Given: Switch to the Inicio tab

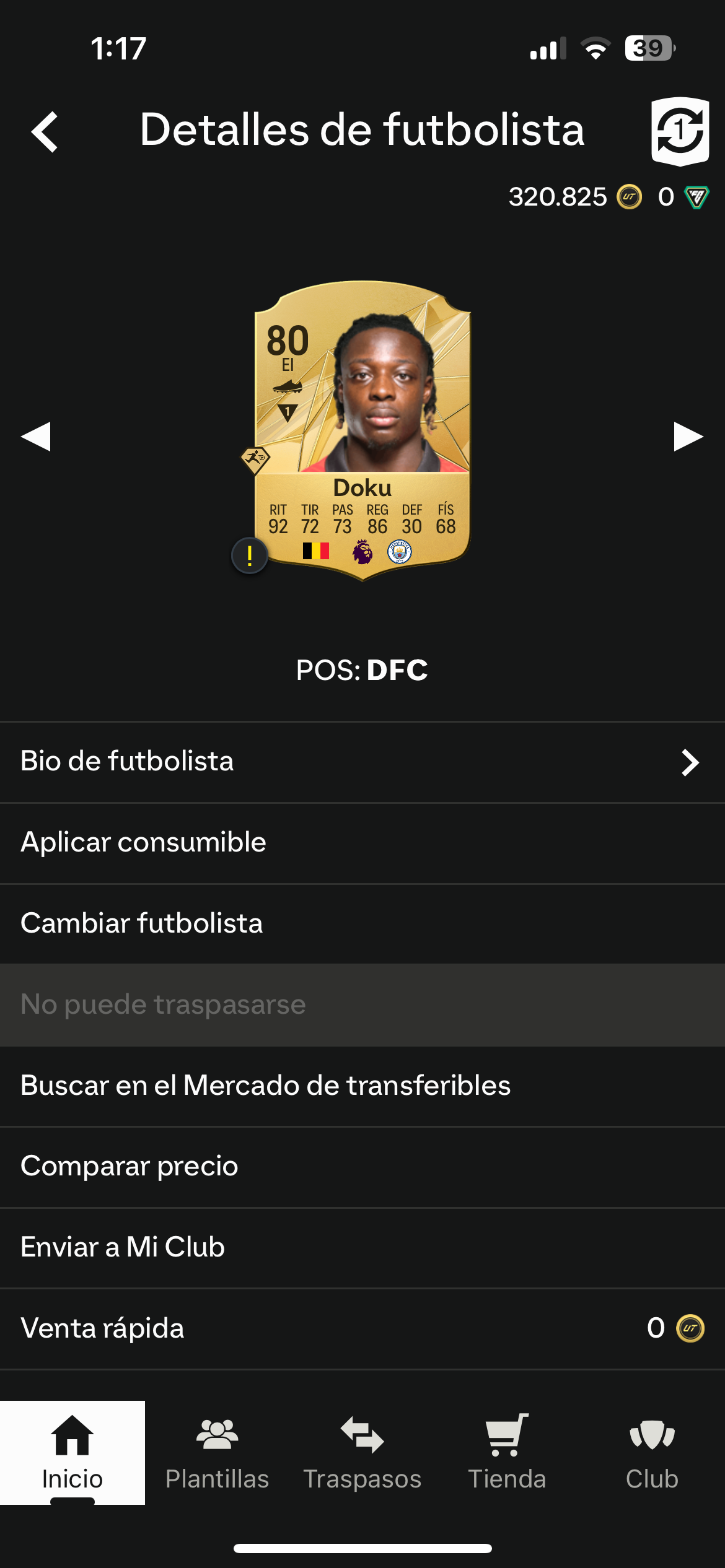Looking at the screenshot, I should [x=72, y=1452].
